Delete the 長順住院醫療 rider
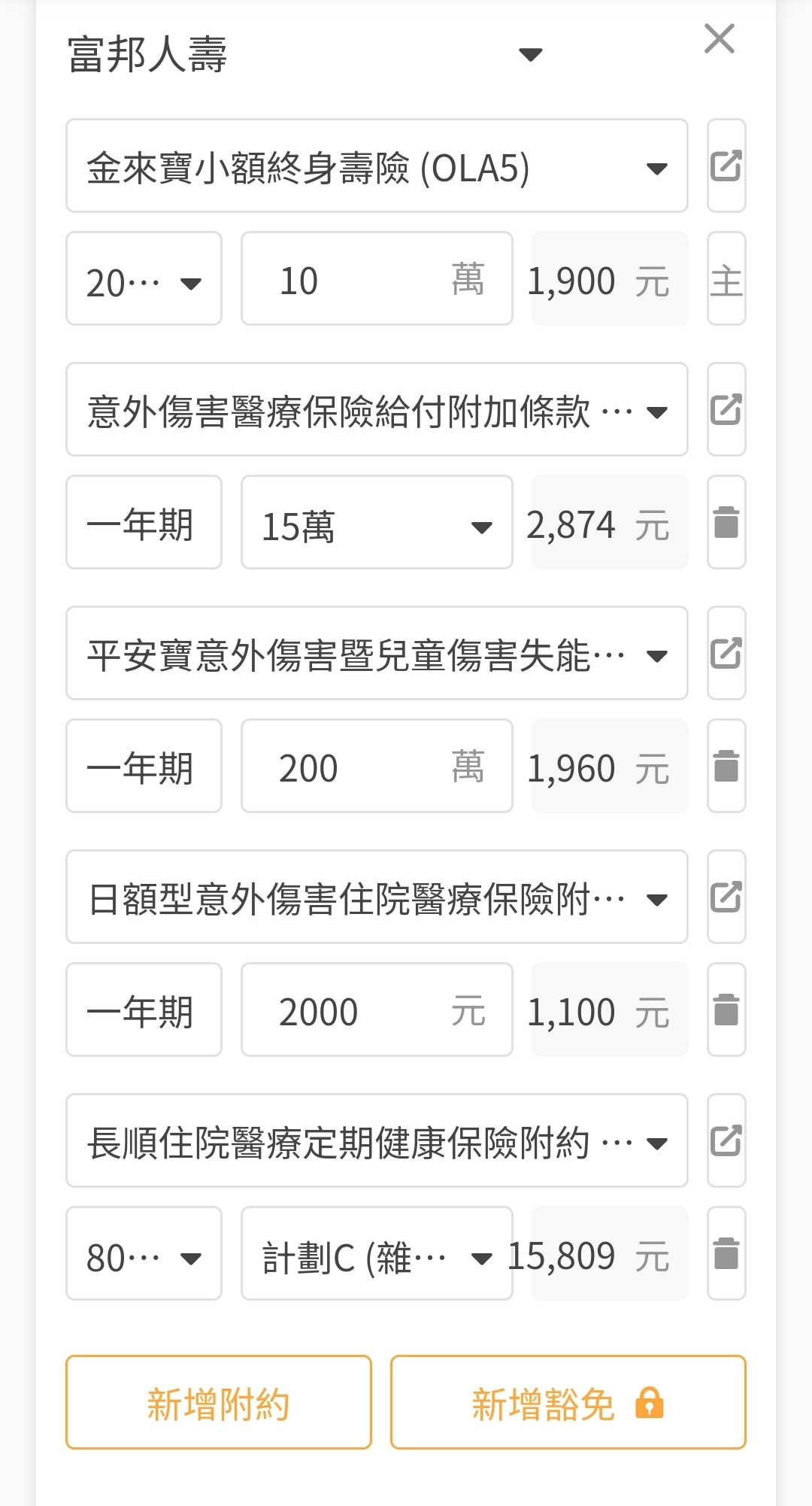The width and height of the screenshot is (812, 1506). point(726,1254)
